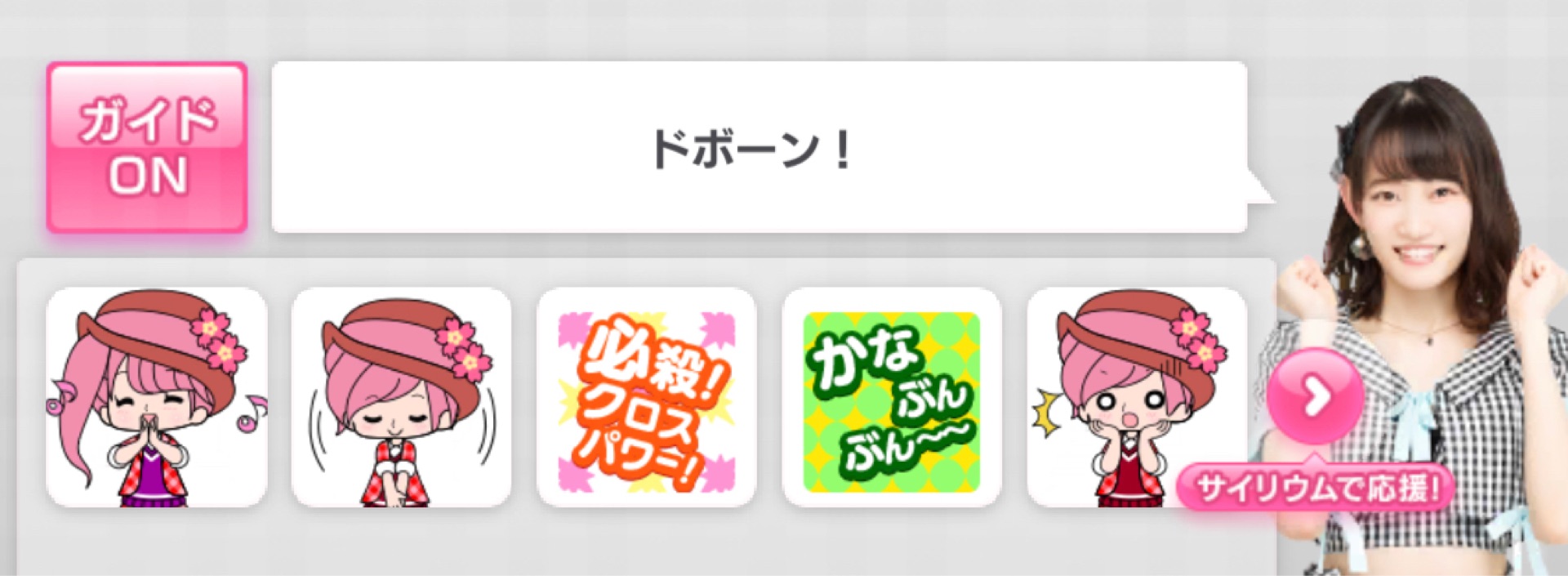The image size is (1568, 576).
Task: Toggle the ガイド ON button
Action: 147,148
